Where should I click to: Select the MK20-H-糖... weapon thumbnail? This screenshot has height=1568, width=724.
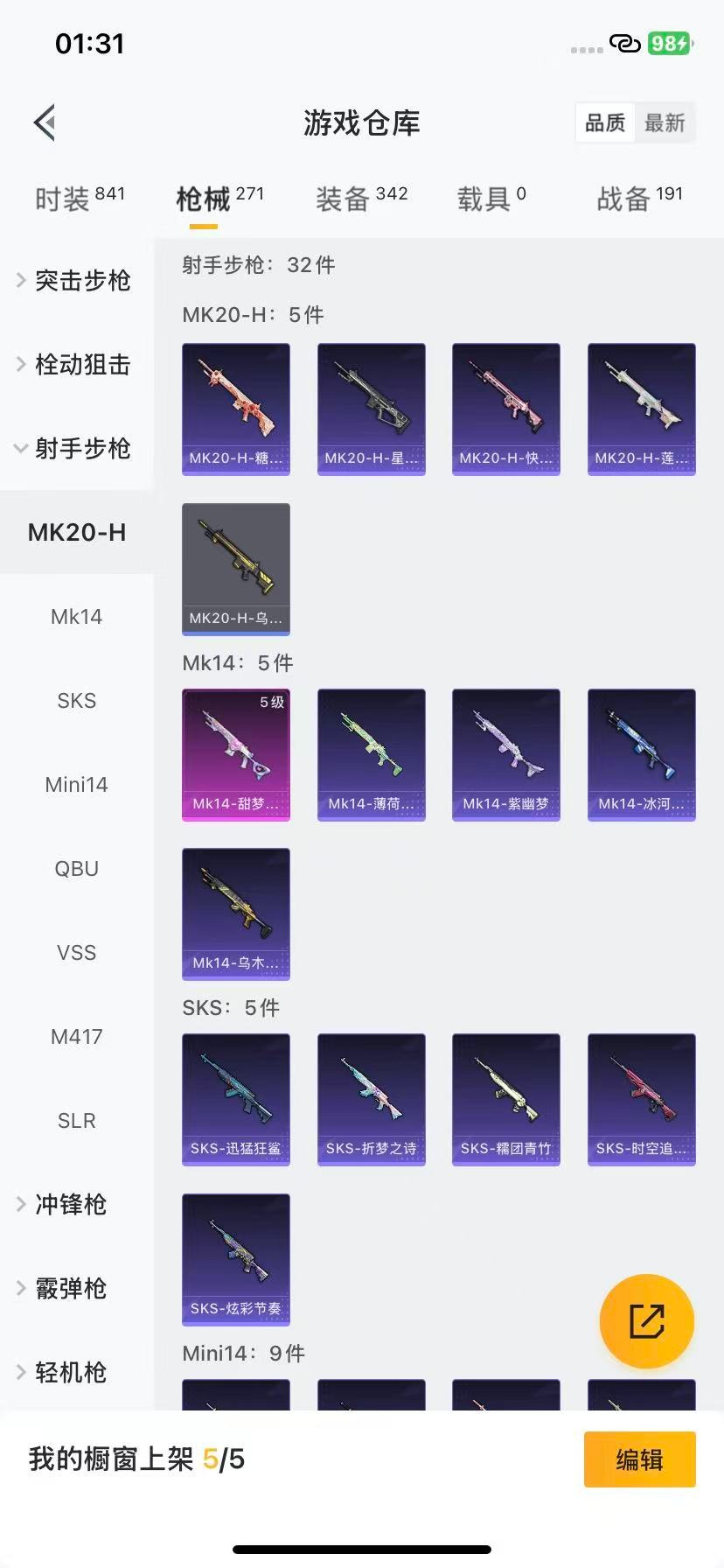[x=235, y=408]
